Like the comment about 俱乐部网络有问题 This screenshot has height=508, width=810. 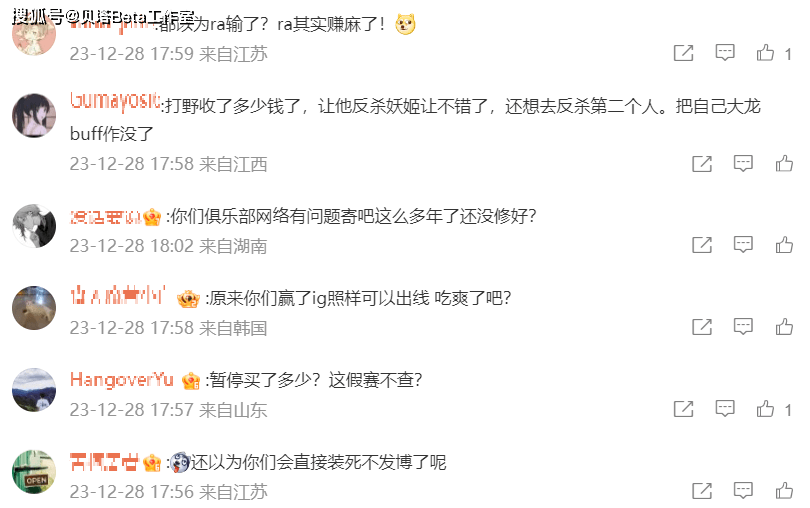click(x=785, y=245)
